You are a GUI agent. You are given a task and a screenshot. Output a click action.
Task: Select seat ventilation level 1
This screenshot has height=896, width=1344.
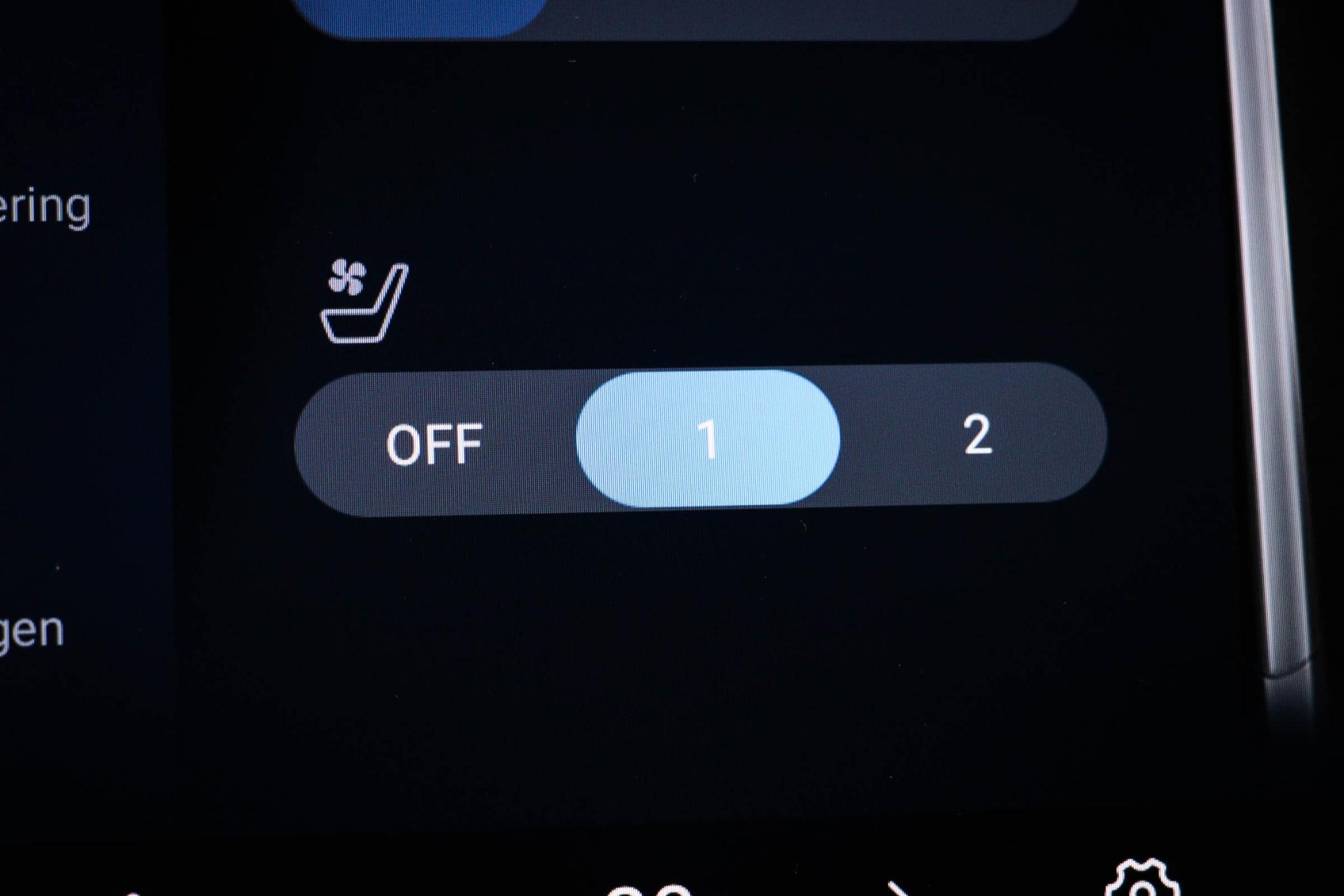click(707, 438)
